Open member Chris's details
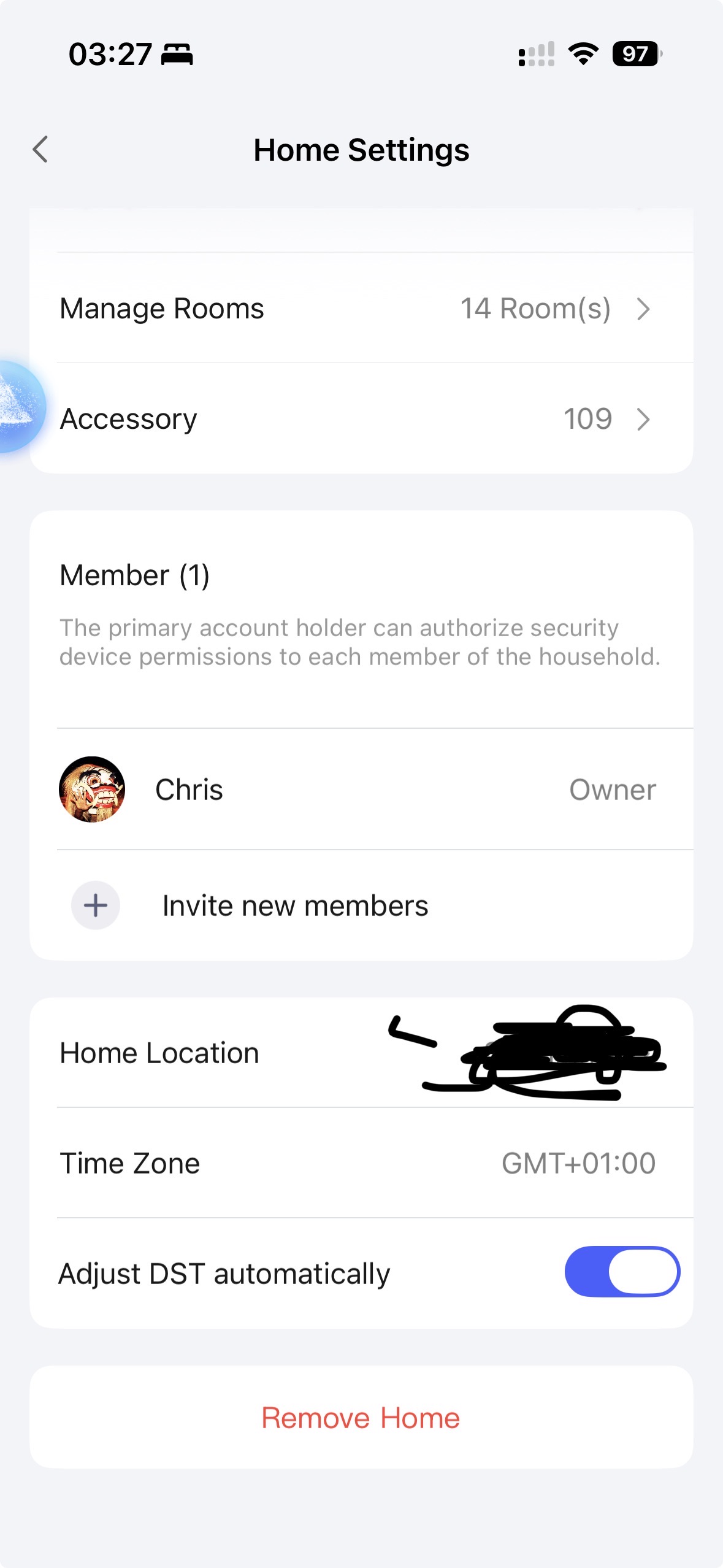 [x=361, y=790]
